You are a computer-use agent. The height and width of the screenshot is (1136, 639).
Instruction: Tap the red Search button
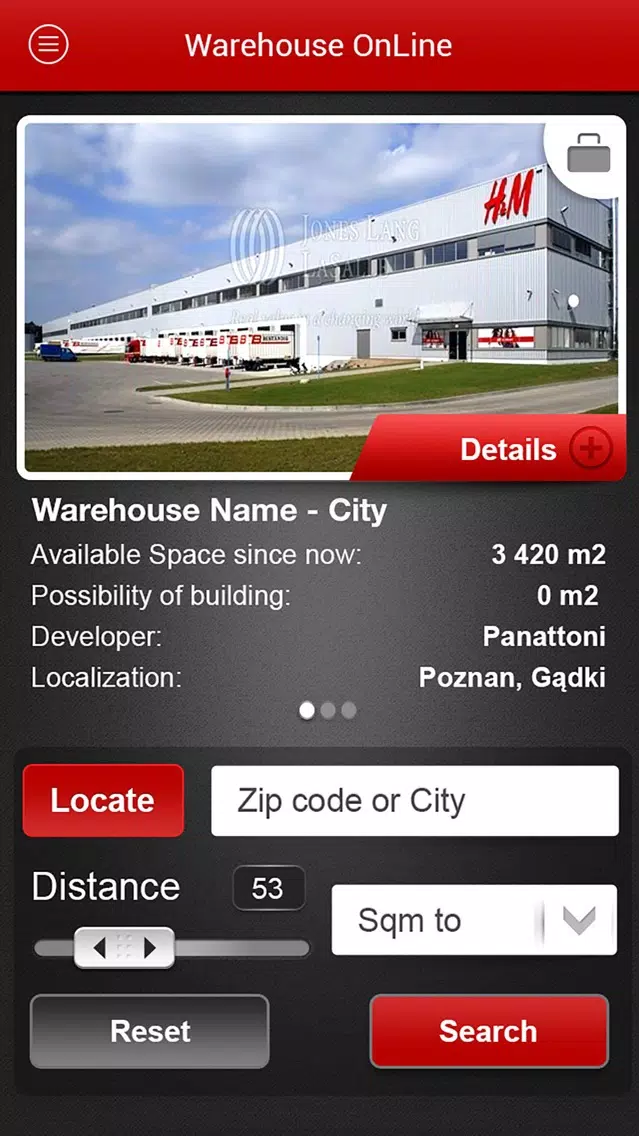coord(489,1031)
